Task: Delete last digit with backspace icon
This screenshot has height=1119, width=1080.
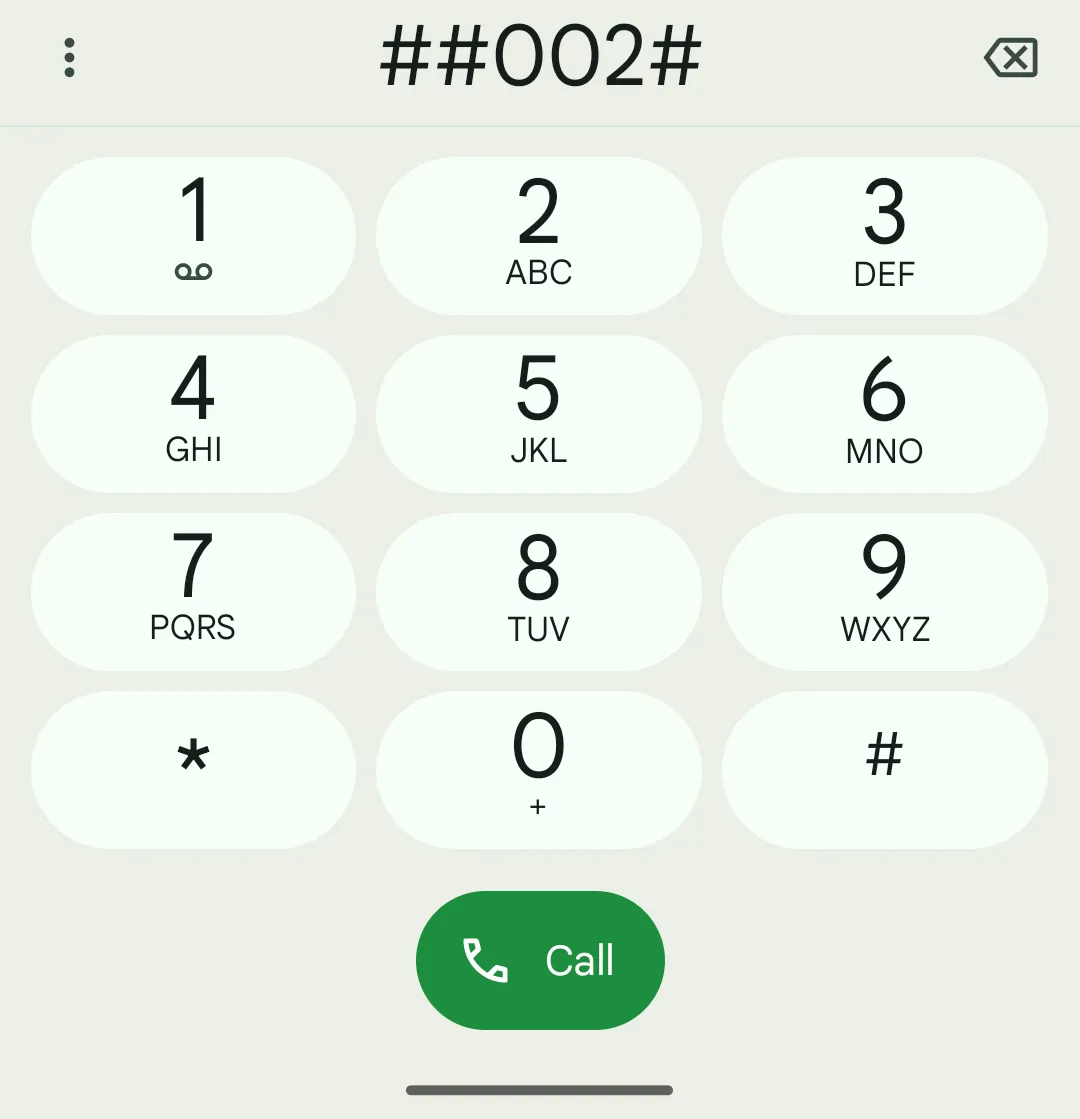Action: (1011, 58)
